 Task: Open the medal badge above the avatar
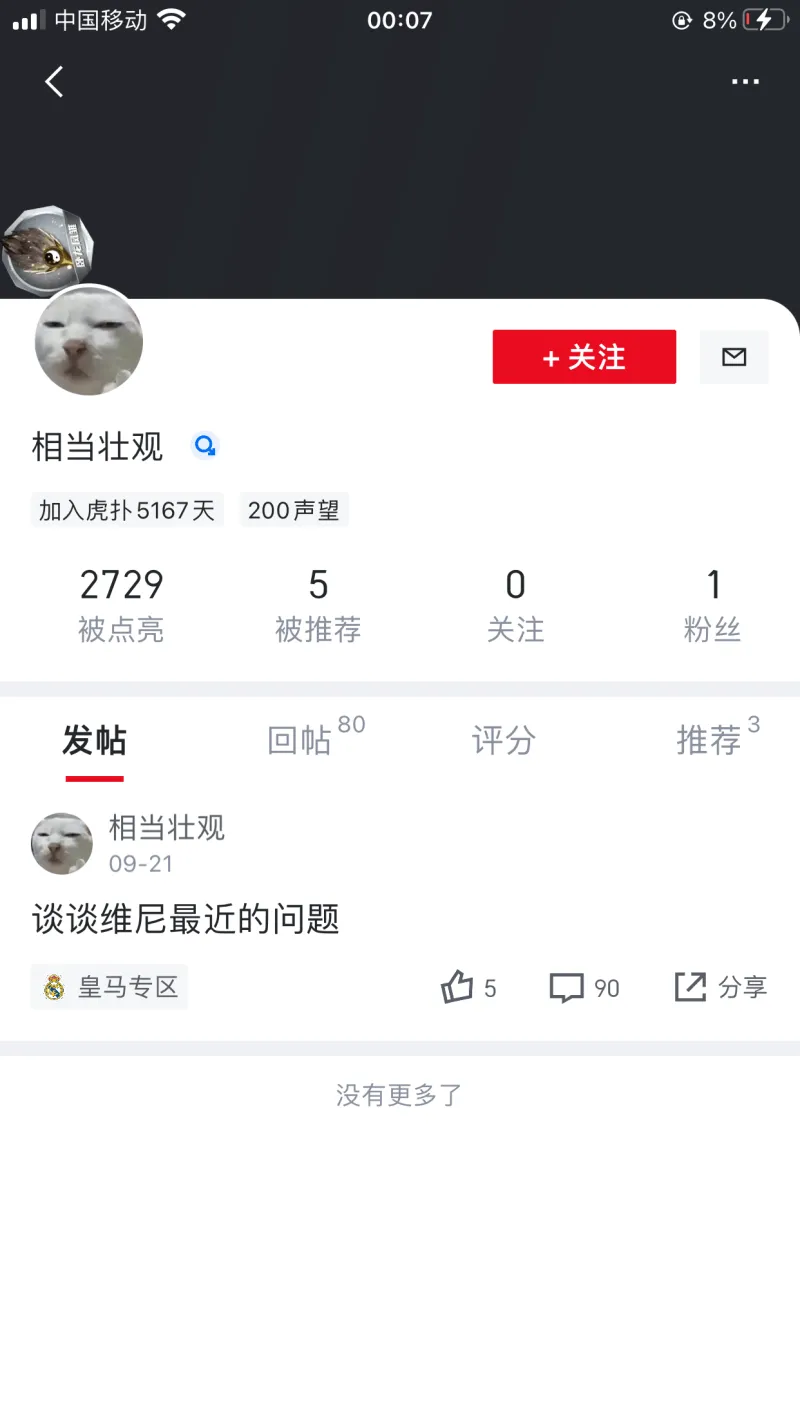[x=47, y=250]
